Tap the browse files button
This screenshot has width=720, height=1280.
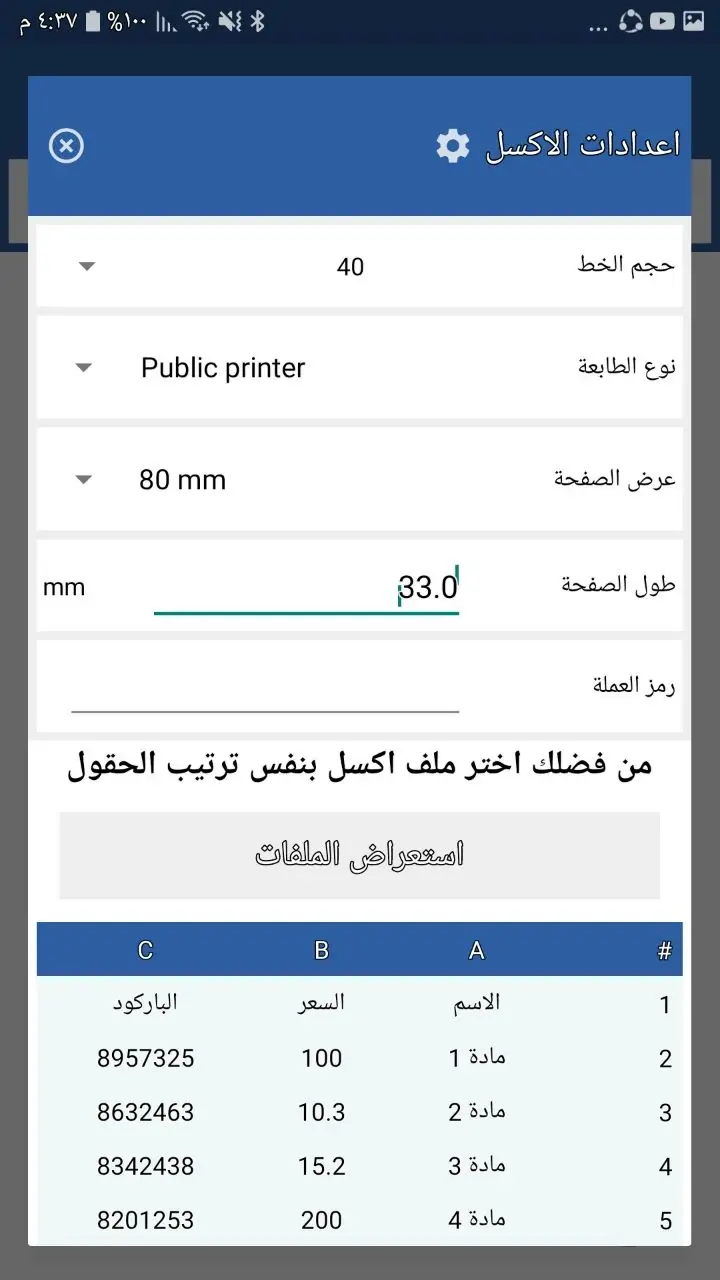click(x=359, y=855)
